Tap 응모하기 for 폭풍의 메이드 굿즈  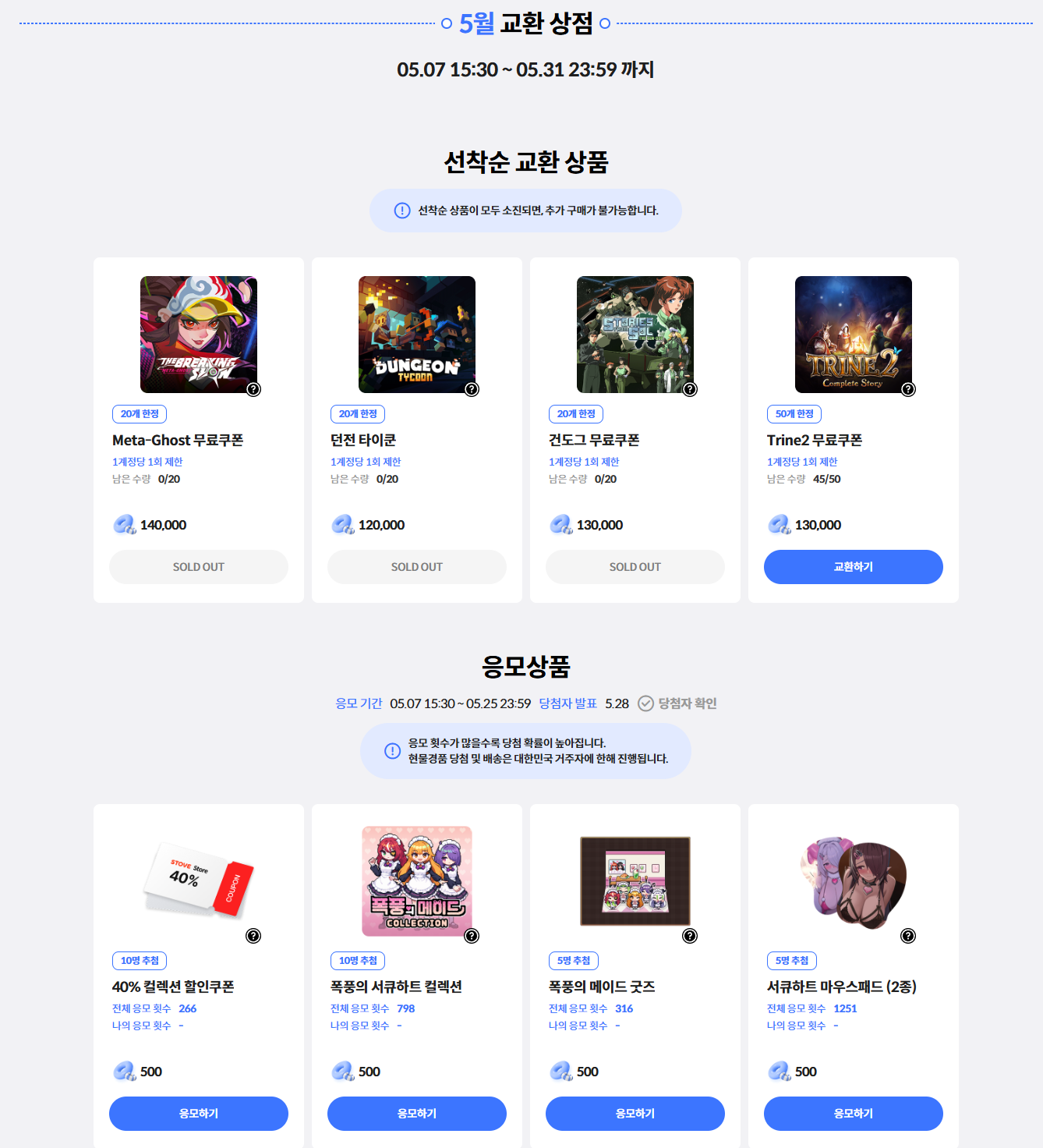point(635,1114)
